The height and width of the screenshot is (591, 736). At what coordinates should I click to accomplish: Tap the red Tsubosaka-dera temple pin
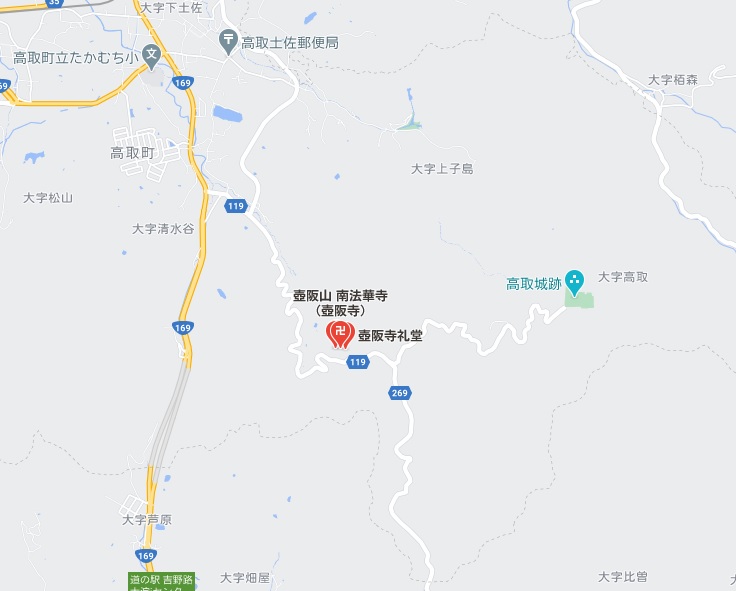tap(340, 334)
